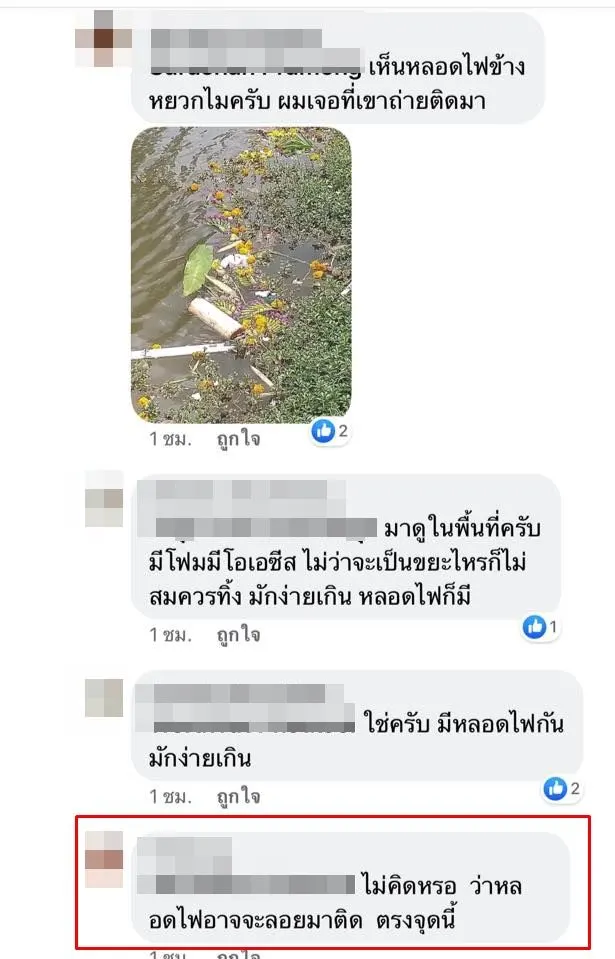Viewport: 615px width, 959px height.
Task: Tap ถูกใจ under the comment with the photo
Action: coord(238,439)
